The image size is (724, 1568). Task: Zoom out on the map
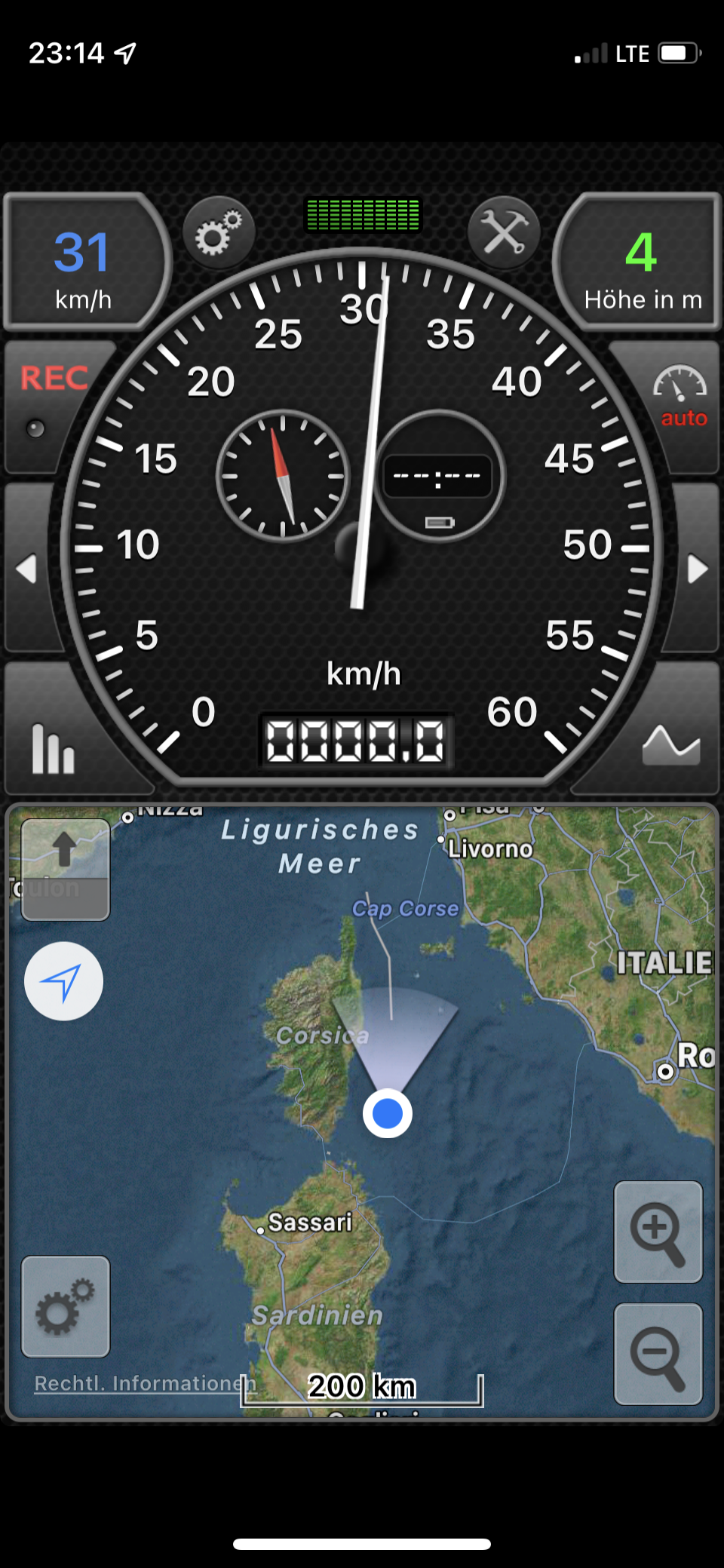[658, 1354]
